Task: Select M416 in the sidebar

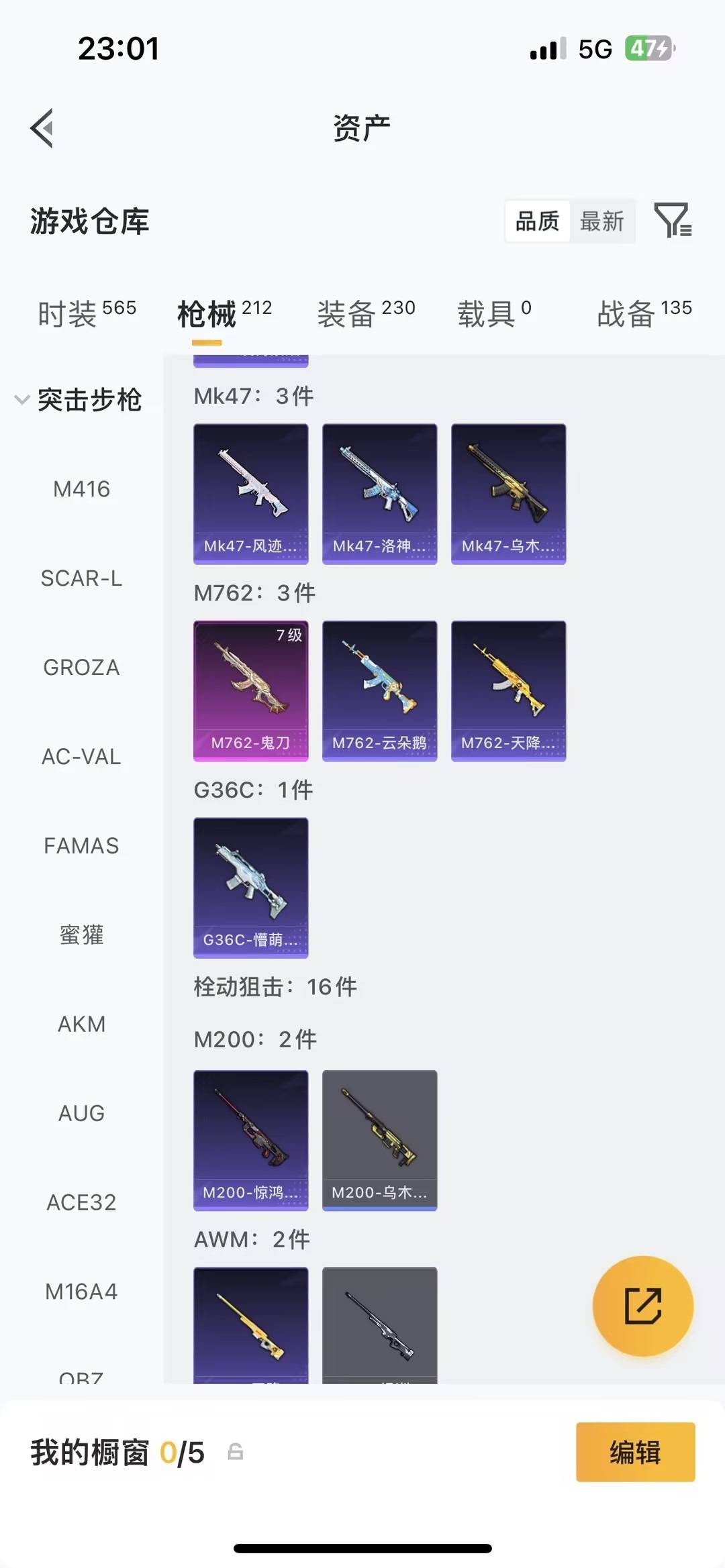Action: (x=82, y=489)
